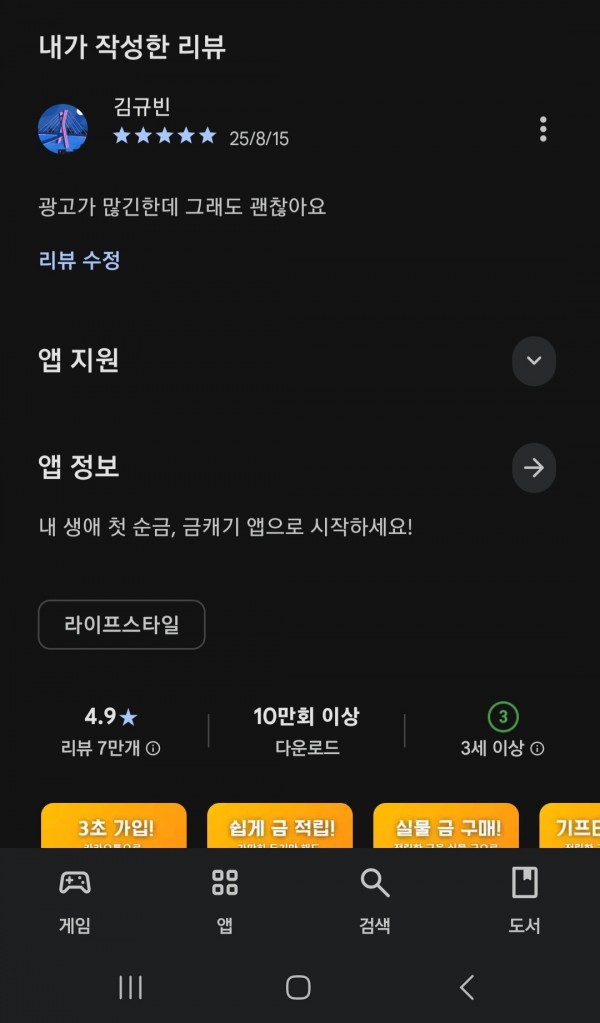Select the 라이프스타일 category chip
This screenshot has width=600, height=1023.
[122, 624]
